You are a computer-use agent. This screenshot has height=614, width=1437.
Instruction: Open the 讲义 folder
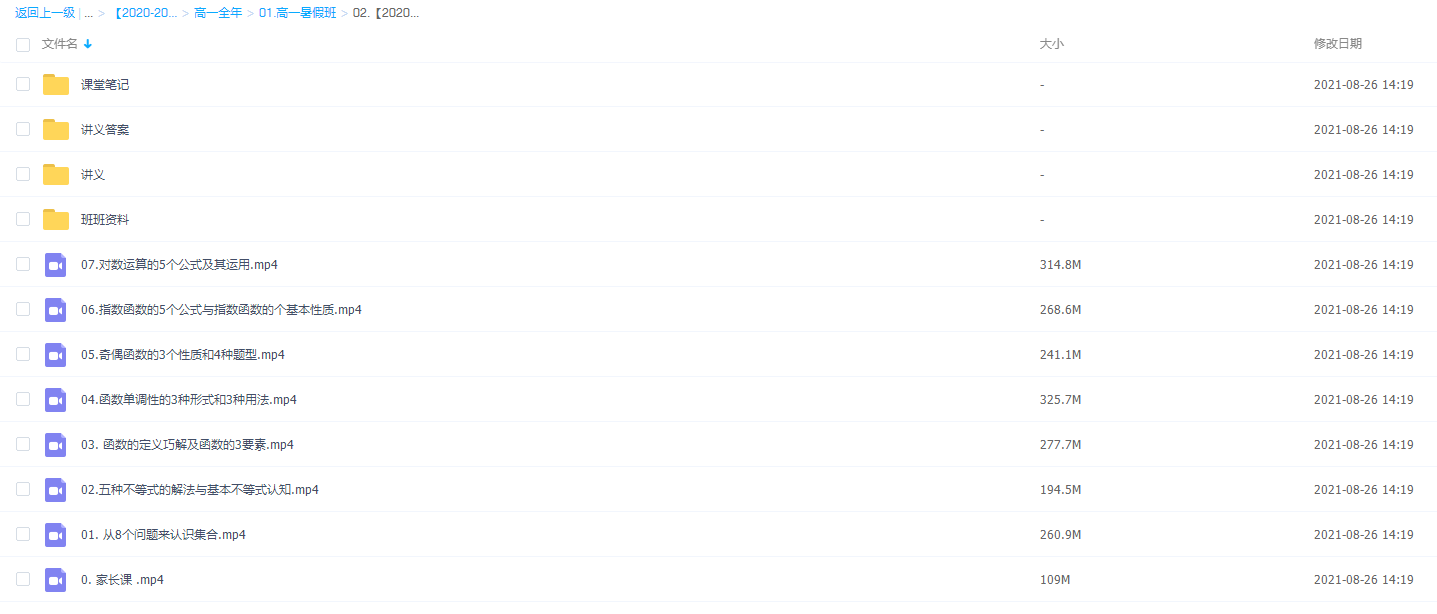pyautogui.click(x=93, y=175)
